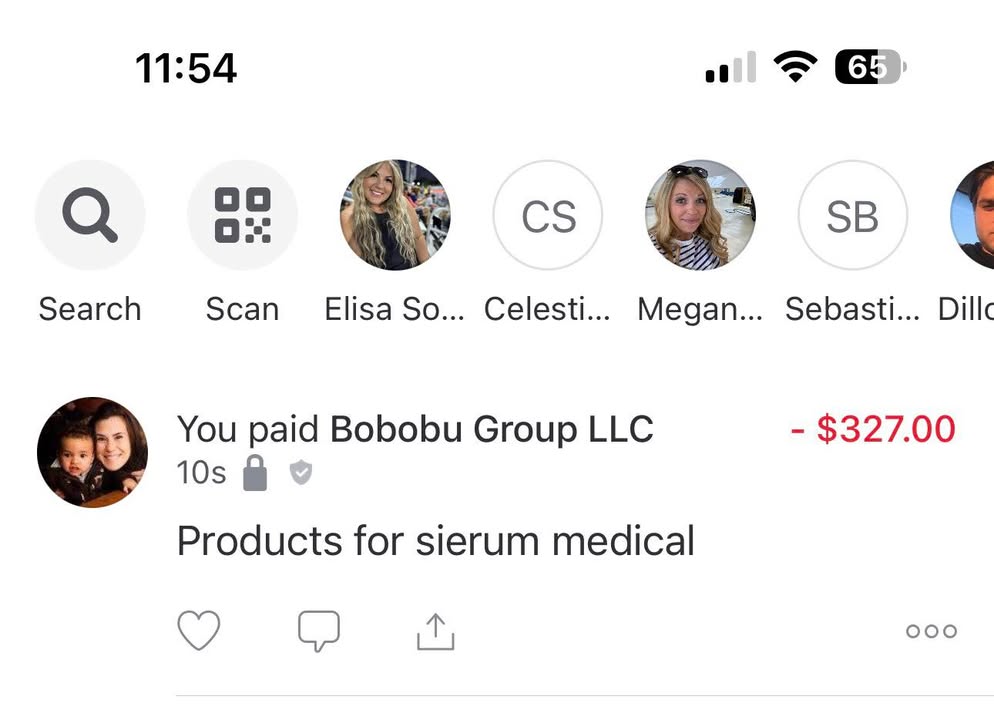Open more options for this payment

(x=931, y=631)
